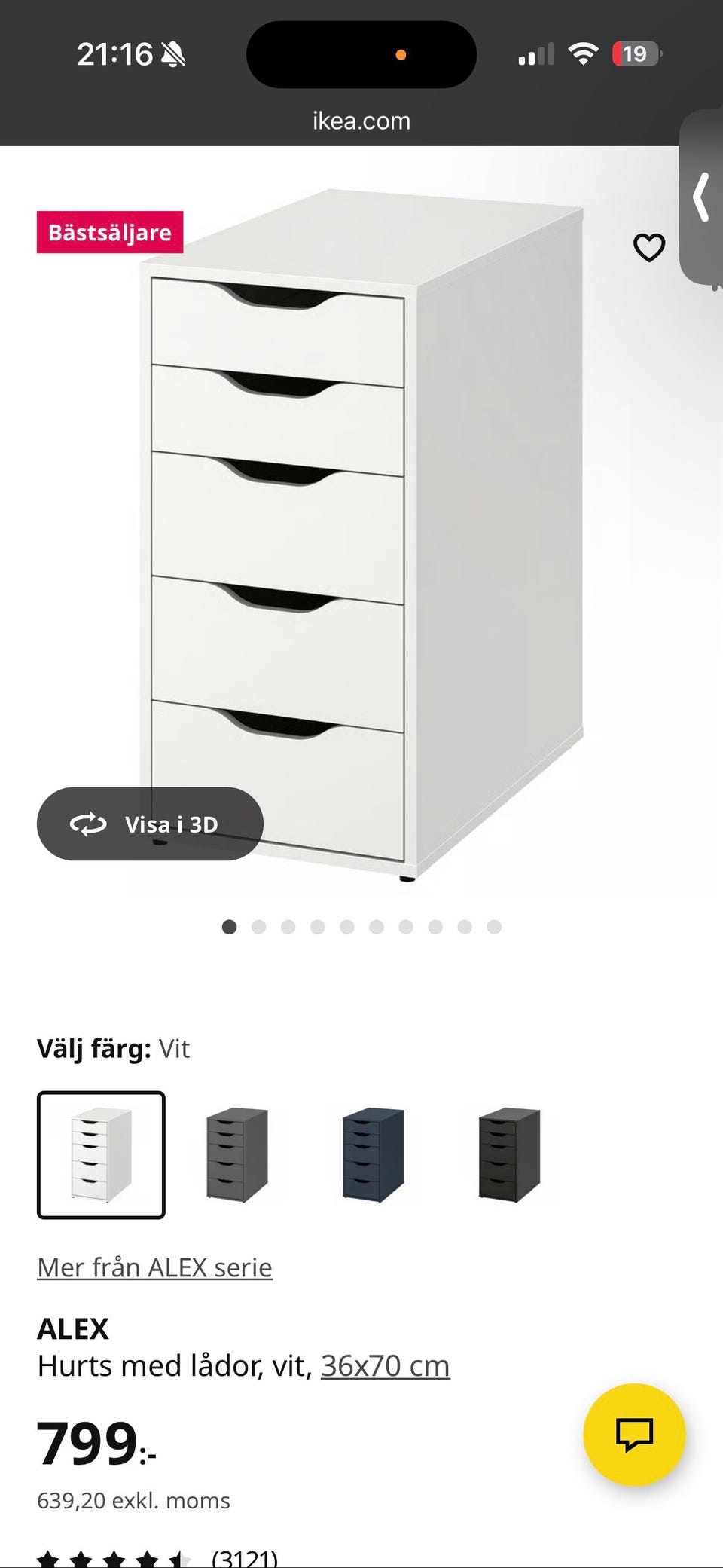Choose the dark blue color variant
The image size is (723, 1568).
373,1154
